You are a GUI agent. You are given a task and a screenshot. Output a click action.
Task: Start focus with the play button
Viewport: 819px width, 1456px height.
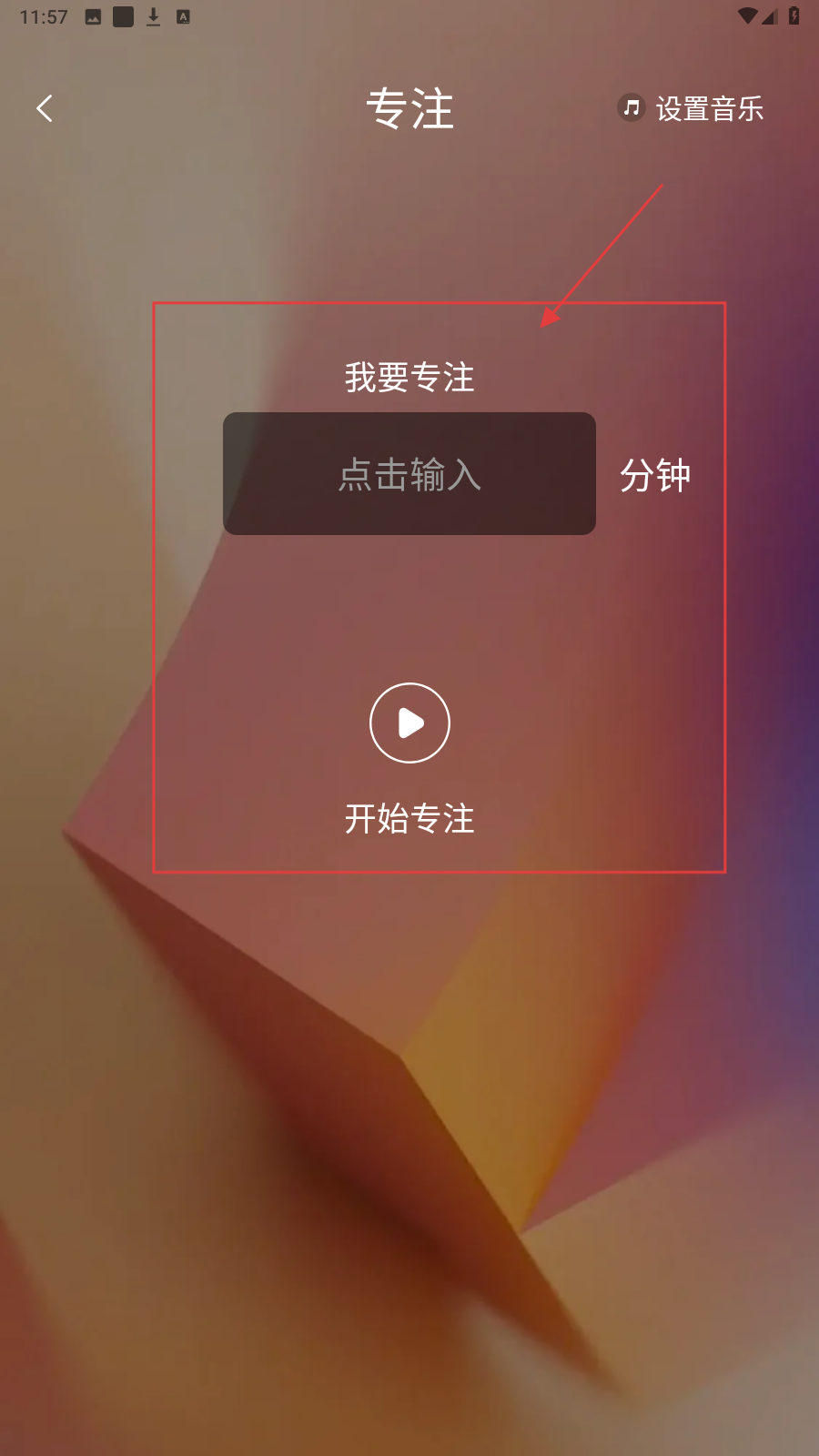tap(409, 723)
